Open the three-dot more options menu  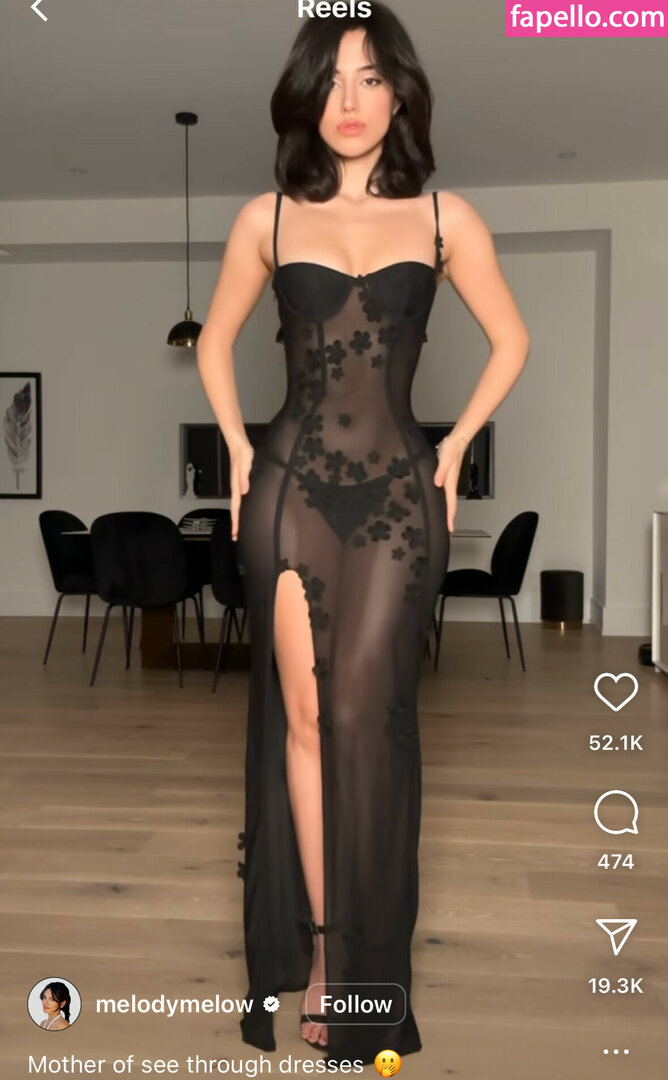click(616, 1051)
